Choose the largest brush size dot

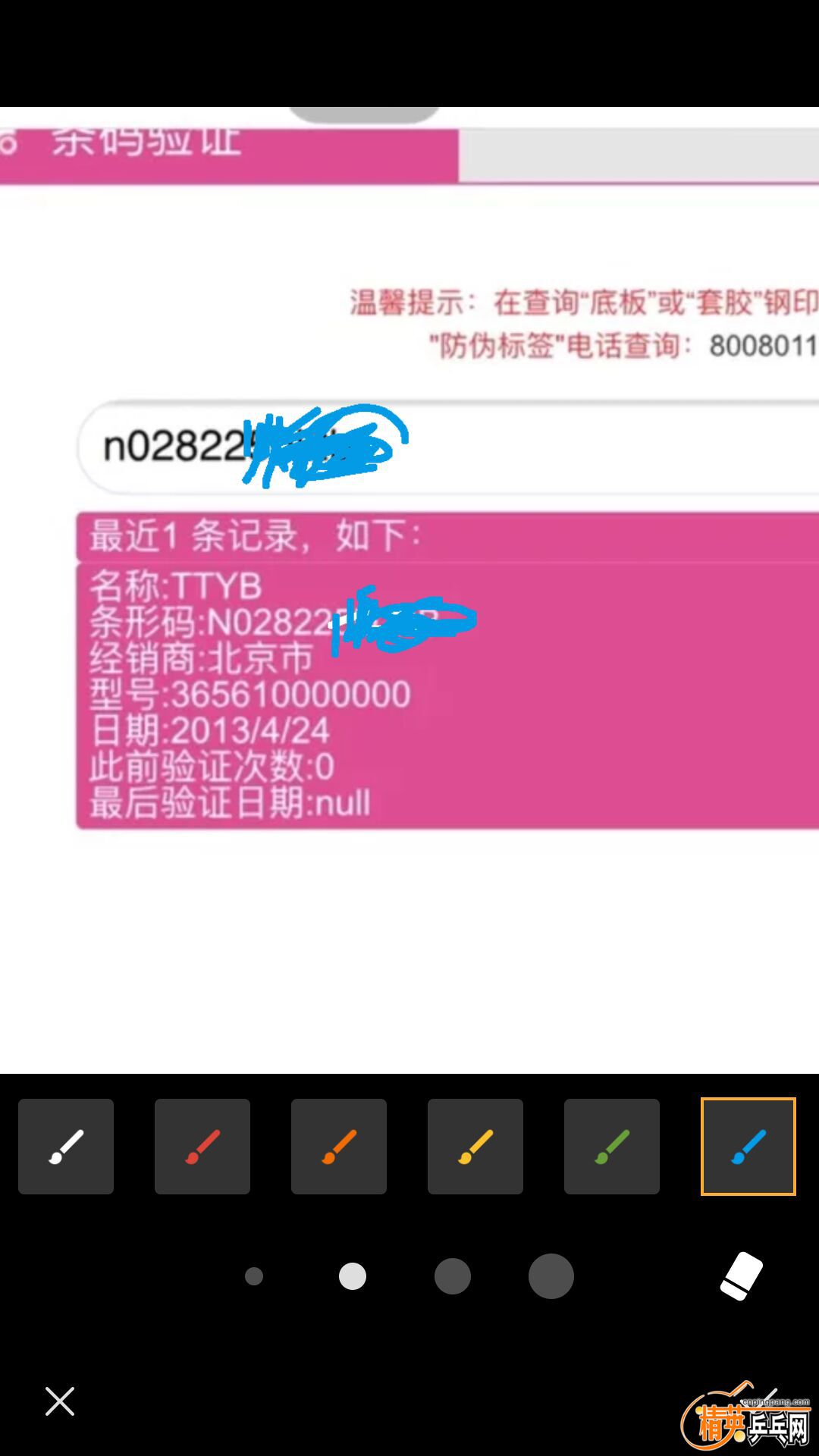tap(551, 1276)
